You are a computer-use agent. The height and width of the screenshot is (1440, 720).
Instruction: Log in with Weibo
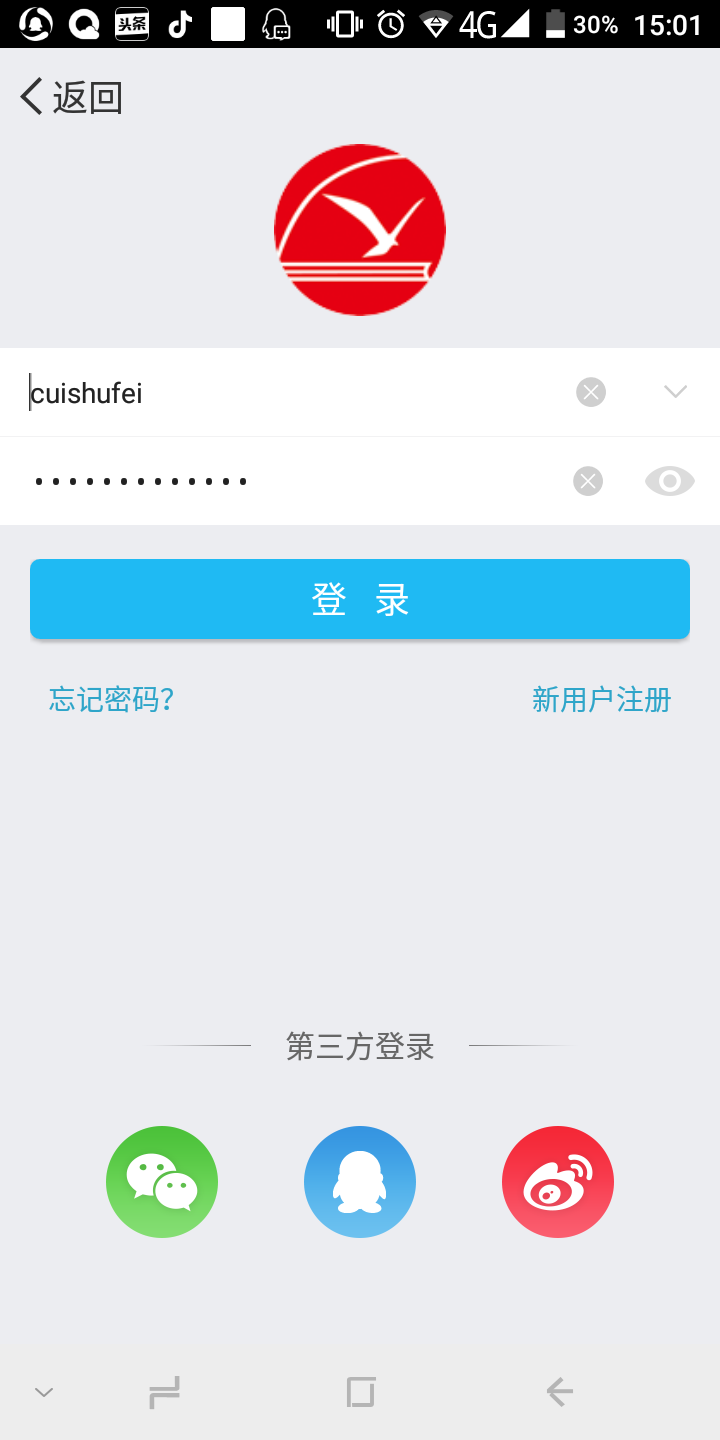(558, 1182)
